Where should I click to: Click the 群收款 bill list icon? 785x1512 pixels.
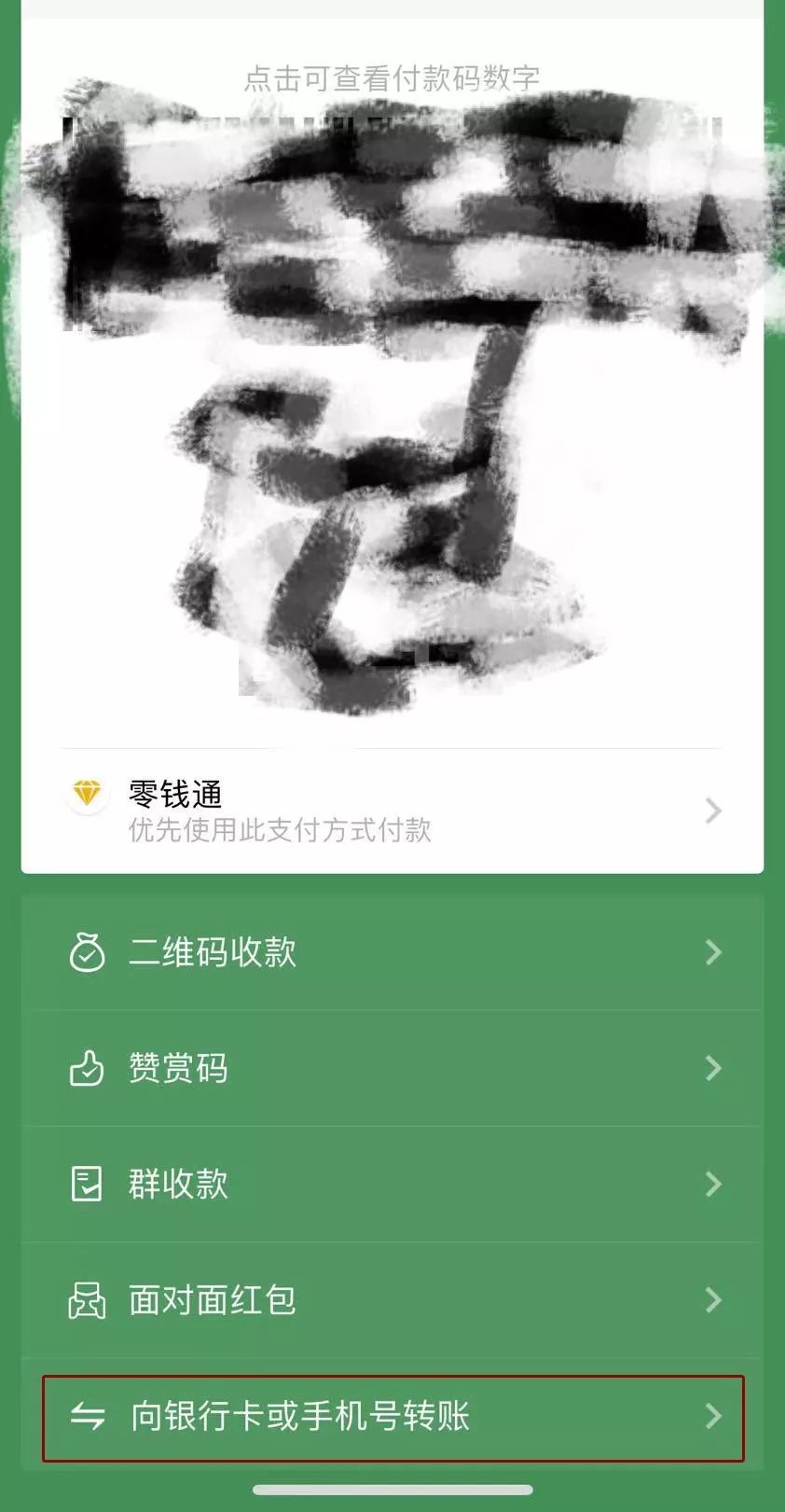(86, 1185)
